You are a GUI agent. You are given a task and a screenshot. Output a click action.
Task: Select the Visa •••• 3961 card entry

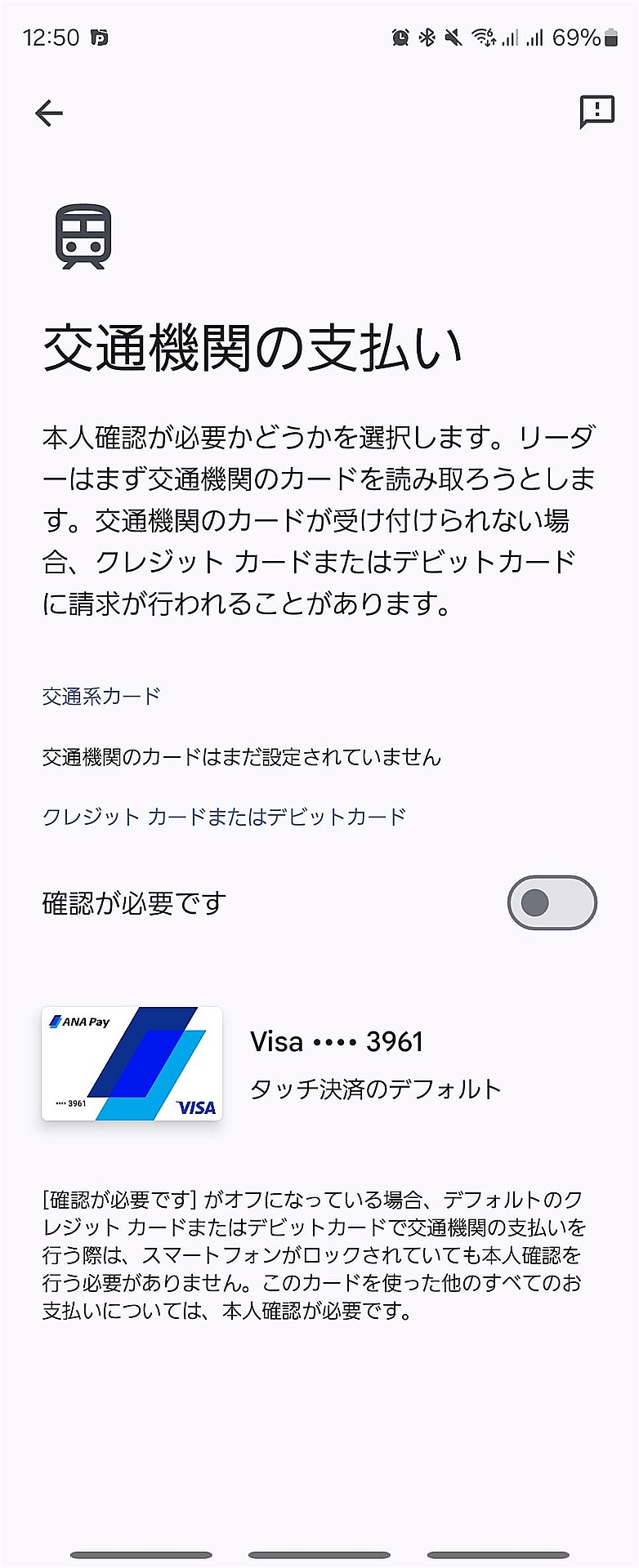pos(337,1040)
